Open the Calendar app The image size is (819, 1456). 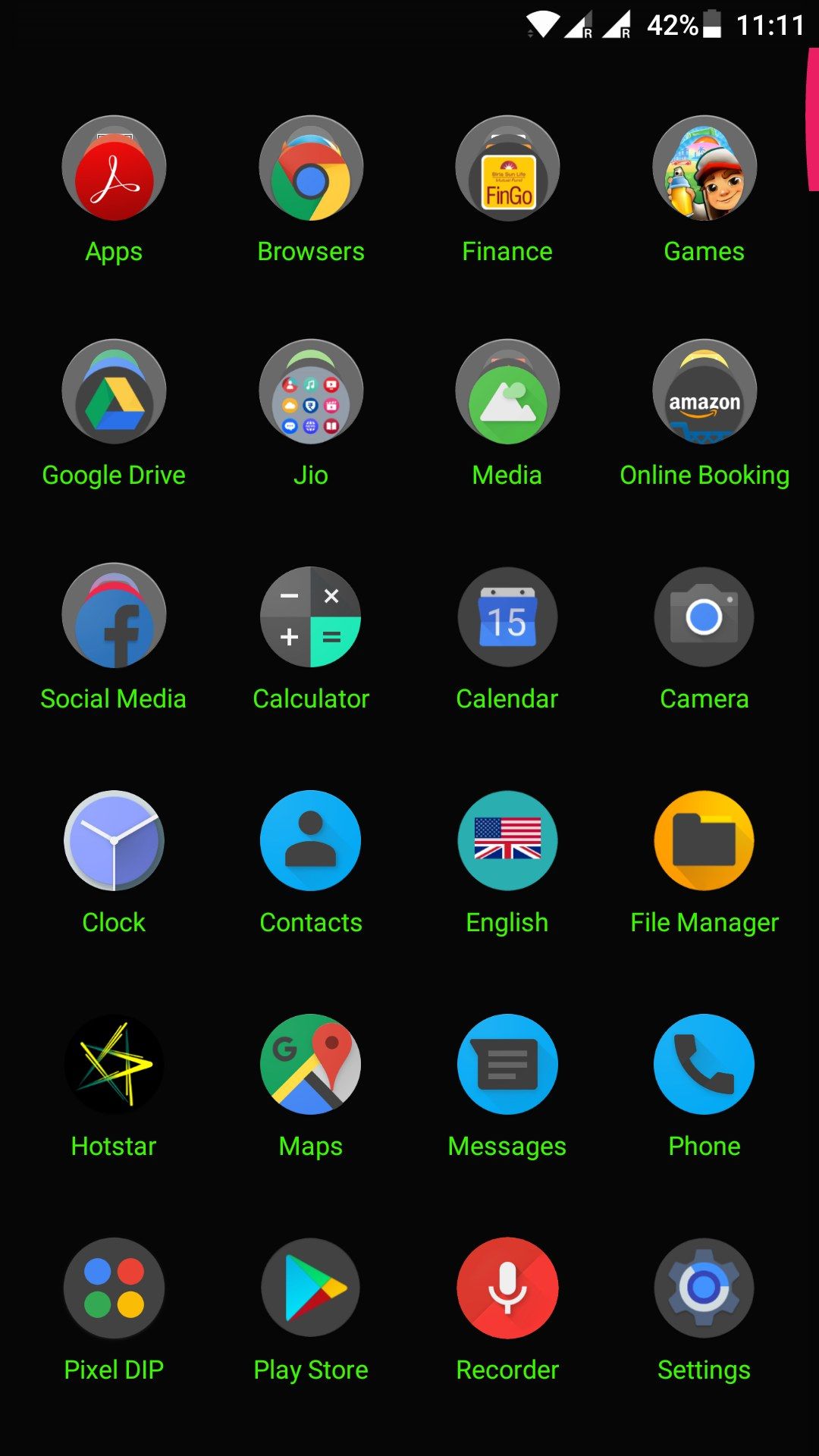507,617
